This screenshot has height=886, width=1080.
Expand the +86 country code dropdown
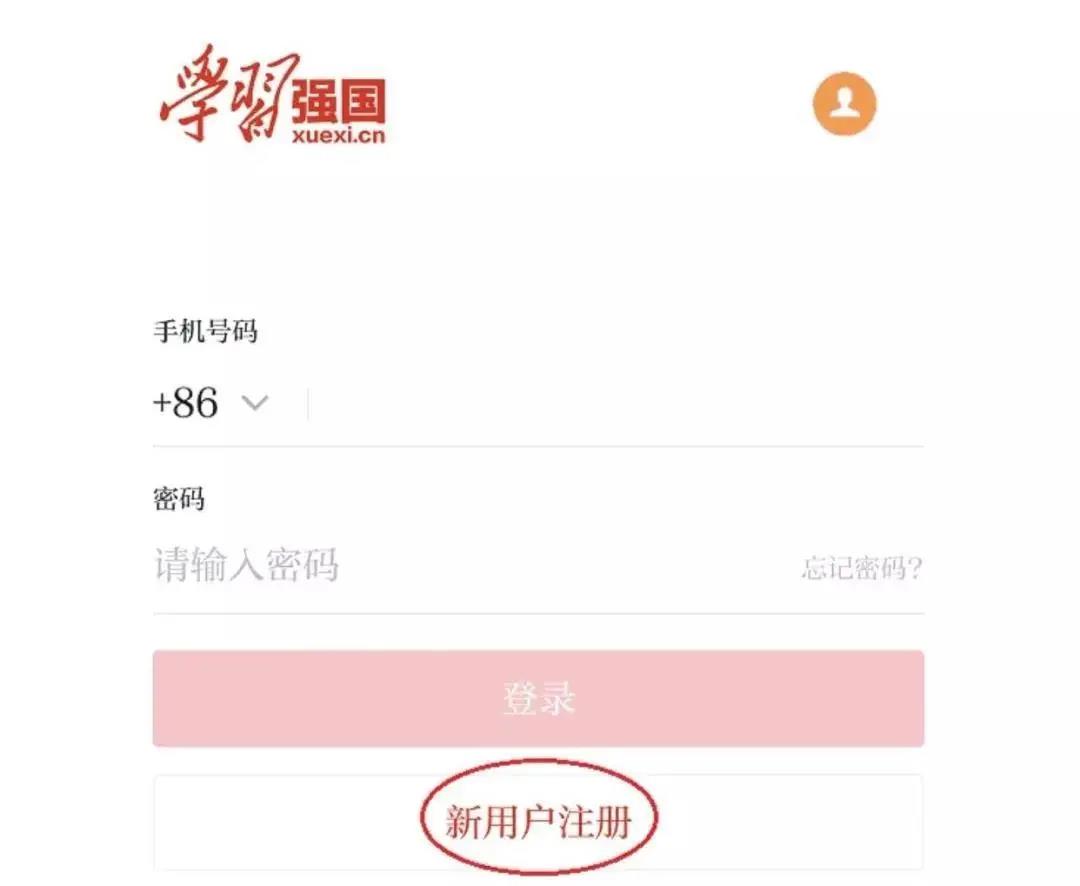(x=212, y=404)
